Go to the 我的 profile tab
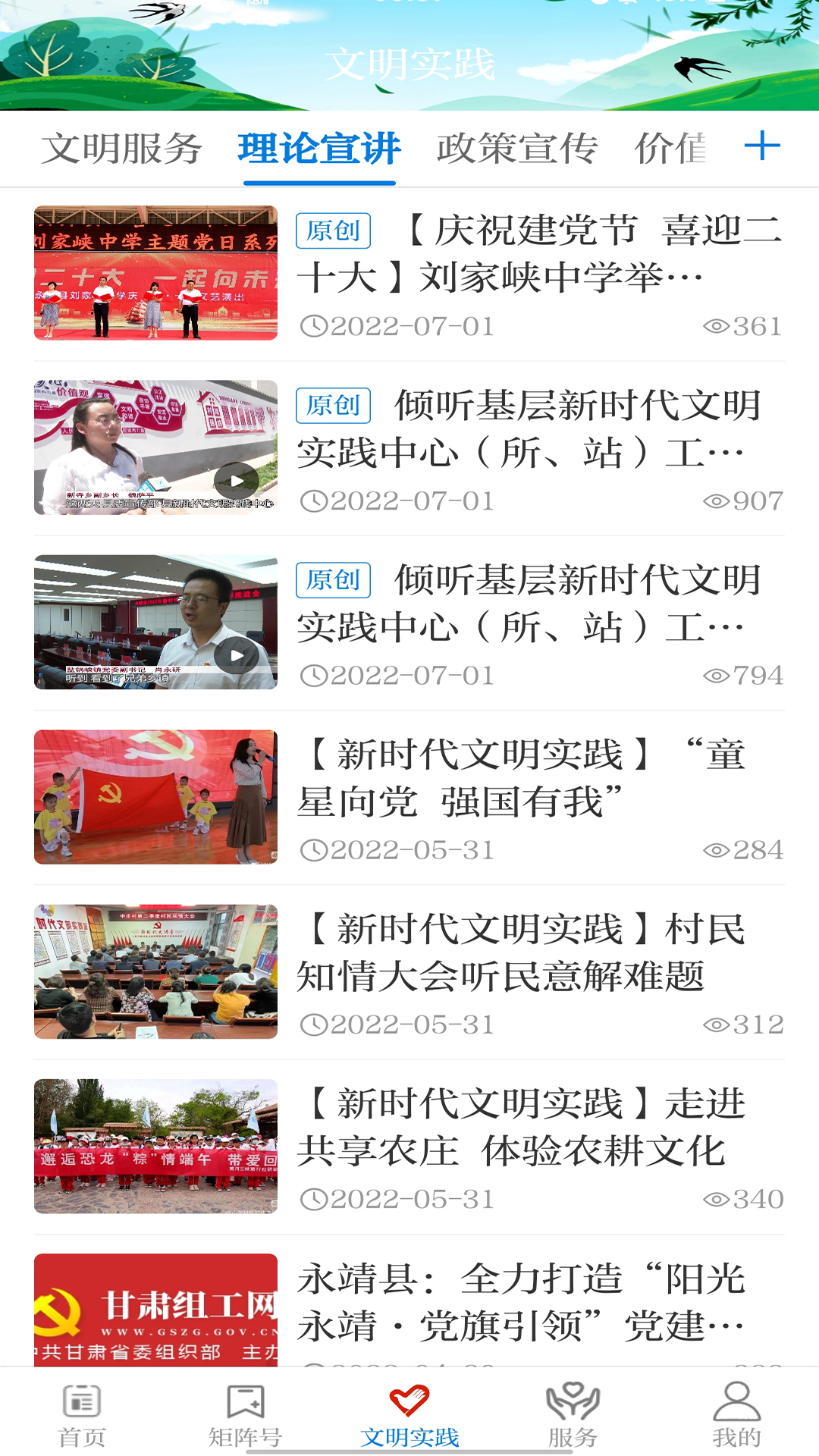 (x=736, y=1414)
